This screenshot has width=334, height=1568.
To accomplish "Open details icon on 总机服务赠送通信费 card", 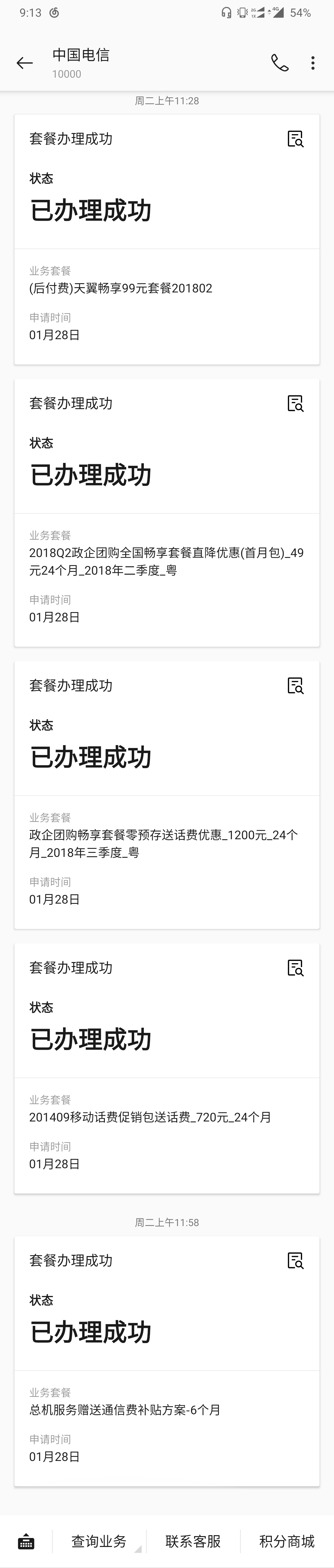I will [295, 1261].
